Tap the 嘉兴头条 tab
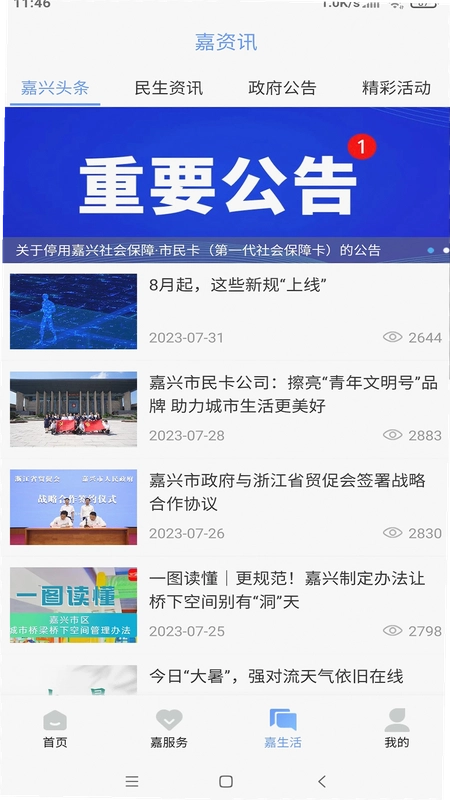 (x=55, y=88)
